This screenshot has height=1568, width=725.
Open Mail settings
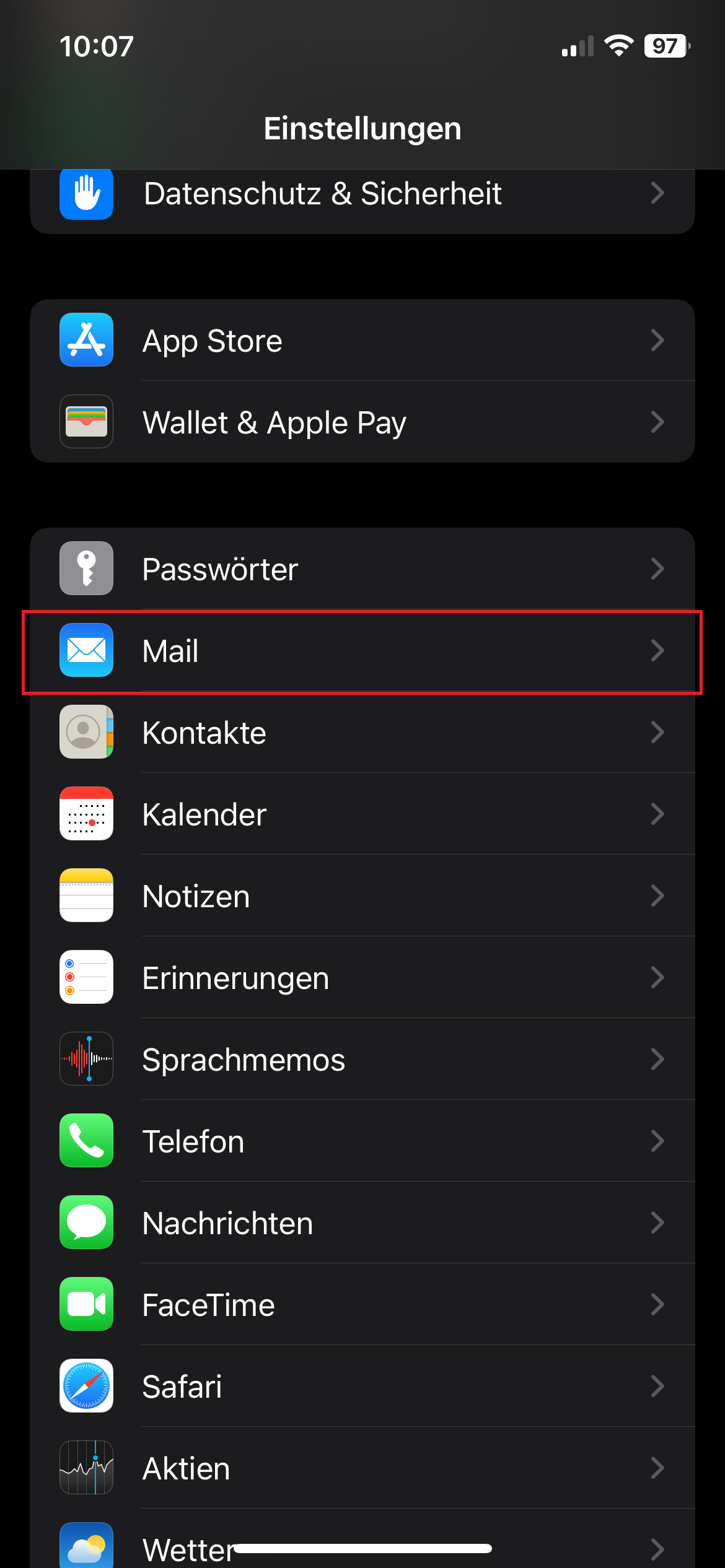tap(362, 651)
